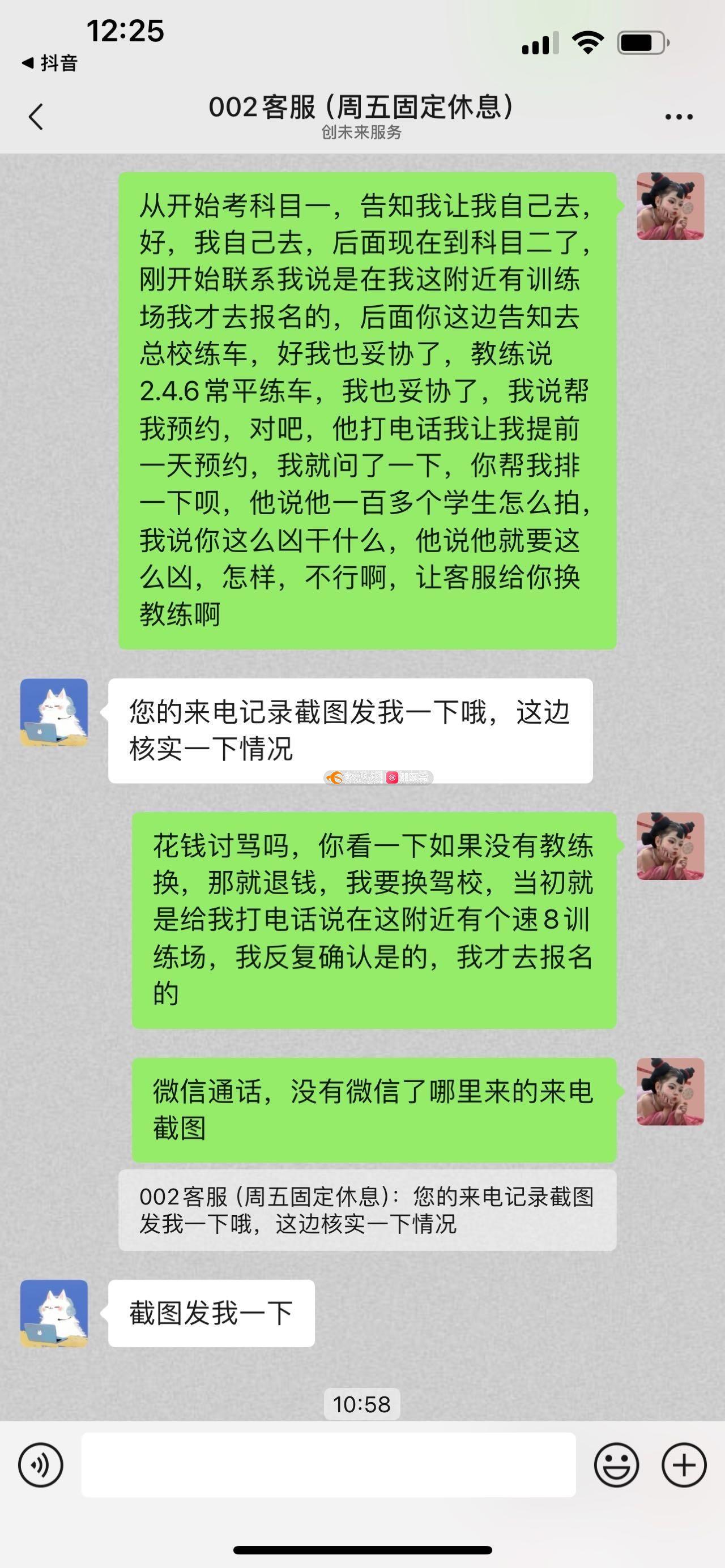Go back to the chat list

point(36,116)
